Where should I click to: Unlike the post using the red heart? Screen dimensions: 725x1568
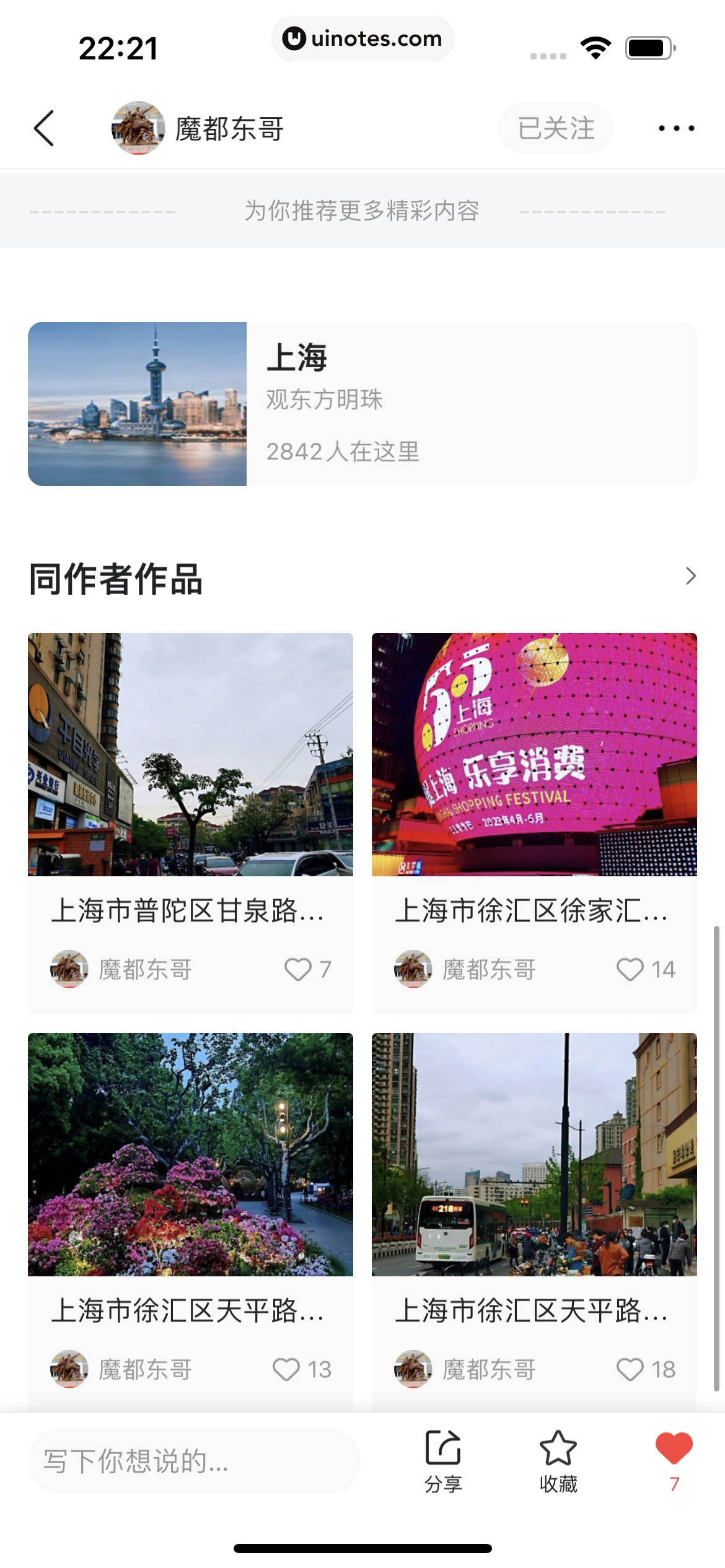click(674, 1450)
